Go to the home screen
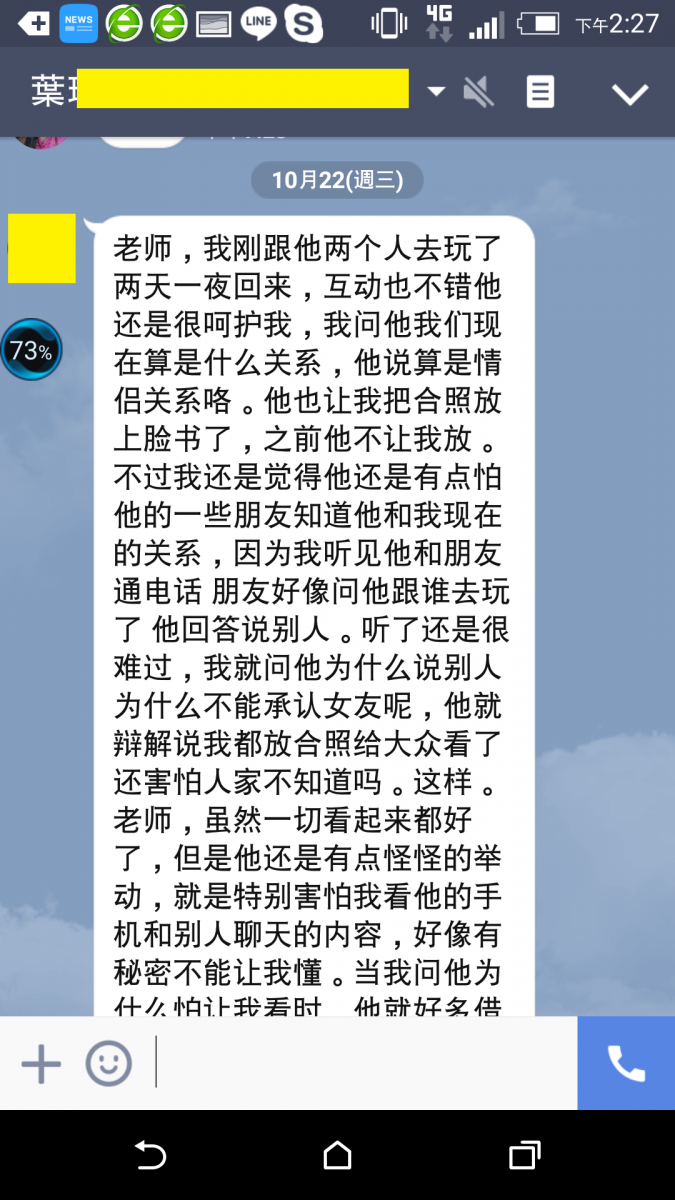The width and height of the screenshot is (675, 1200). point(338,1156)
